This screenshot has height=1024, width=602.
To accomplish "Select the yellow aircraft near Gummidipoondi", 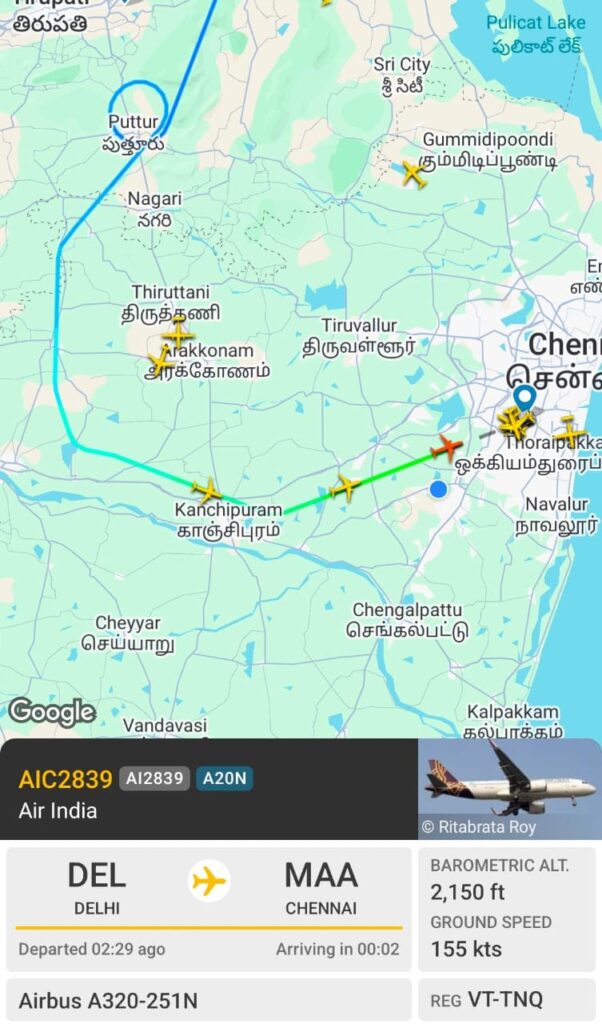I will coord(413,173).
